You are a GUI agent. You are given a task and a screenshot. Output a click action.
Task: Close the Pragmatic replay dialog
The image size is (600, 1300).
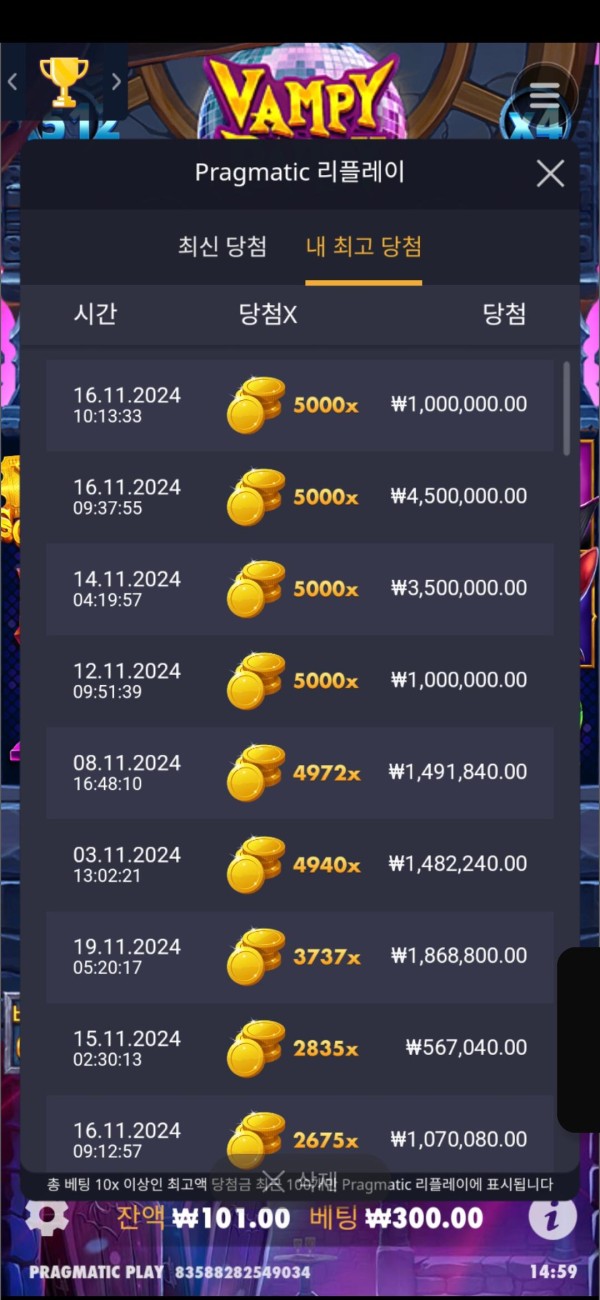tap(550, 174)
